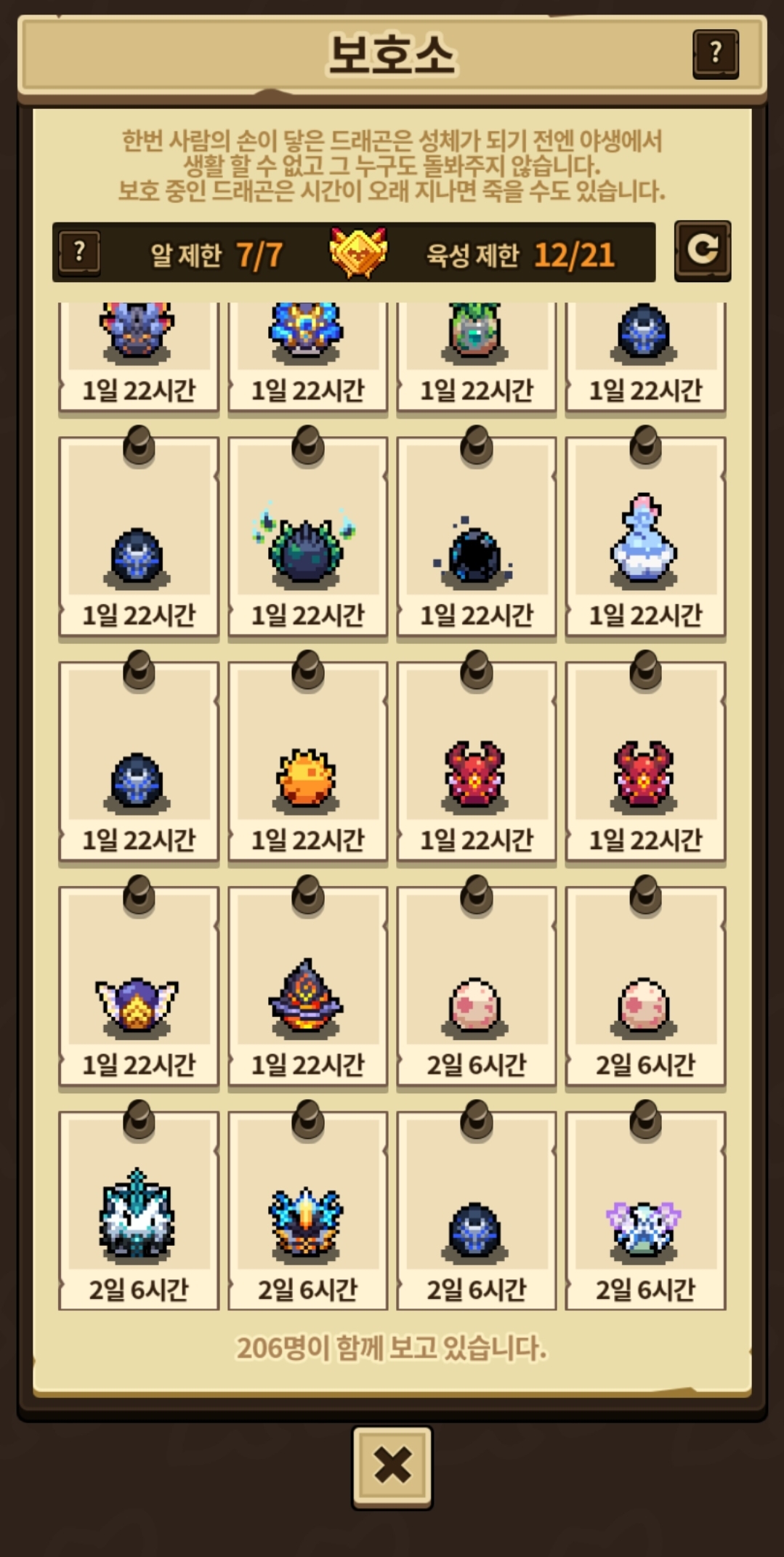Select the dark green egg with blue flames
This screenshot has width=784, height=1557.
pyautogui.click(x=307, y=536)
